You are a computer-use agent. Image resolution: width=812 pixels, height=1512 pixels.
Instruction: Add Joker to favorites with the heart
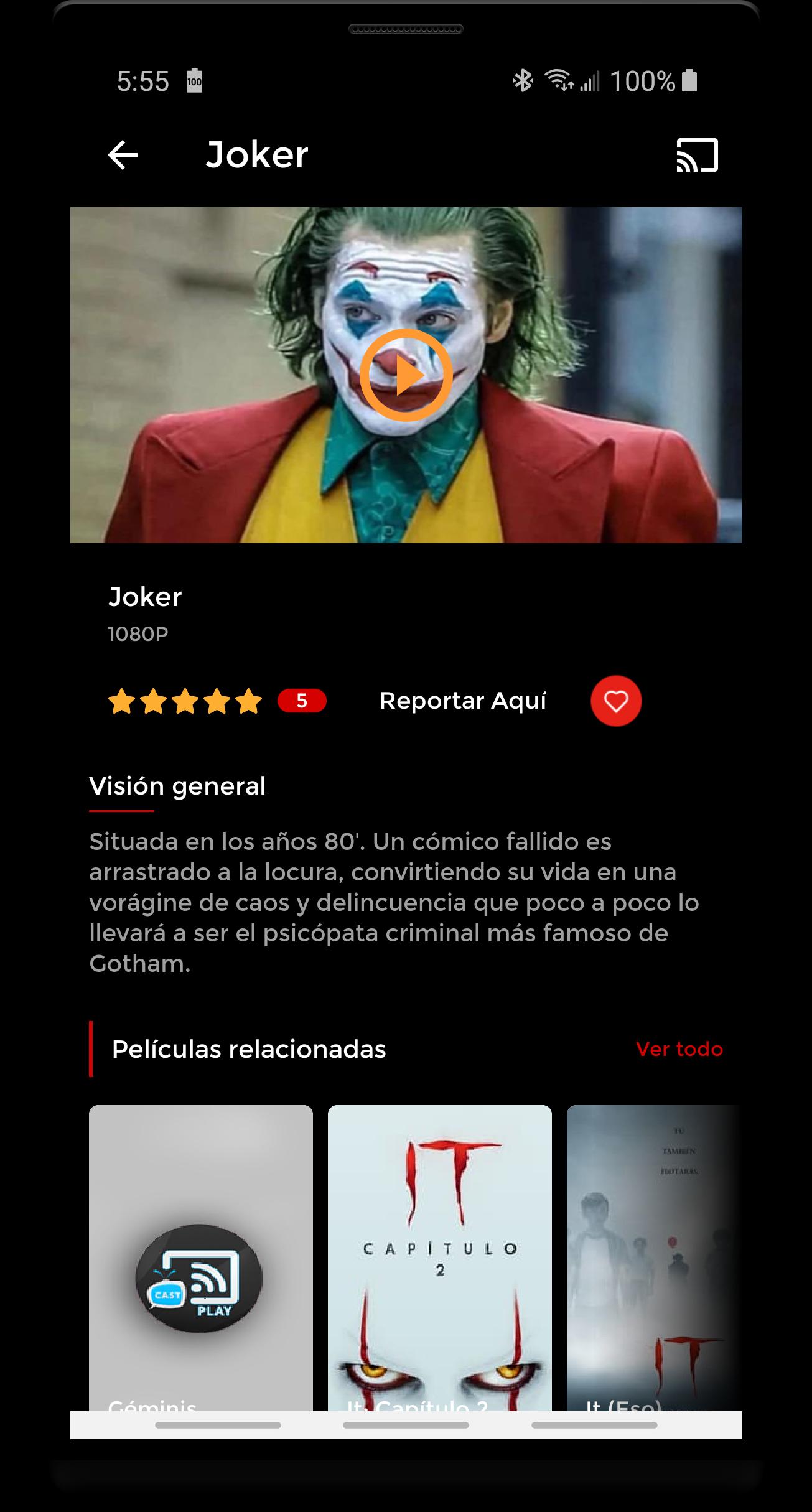point(615,701)
